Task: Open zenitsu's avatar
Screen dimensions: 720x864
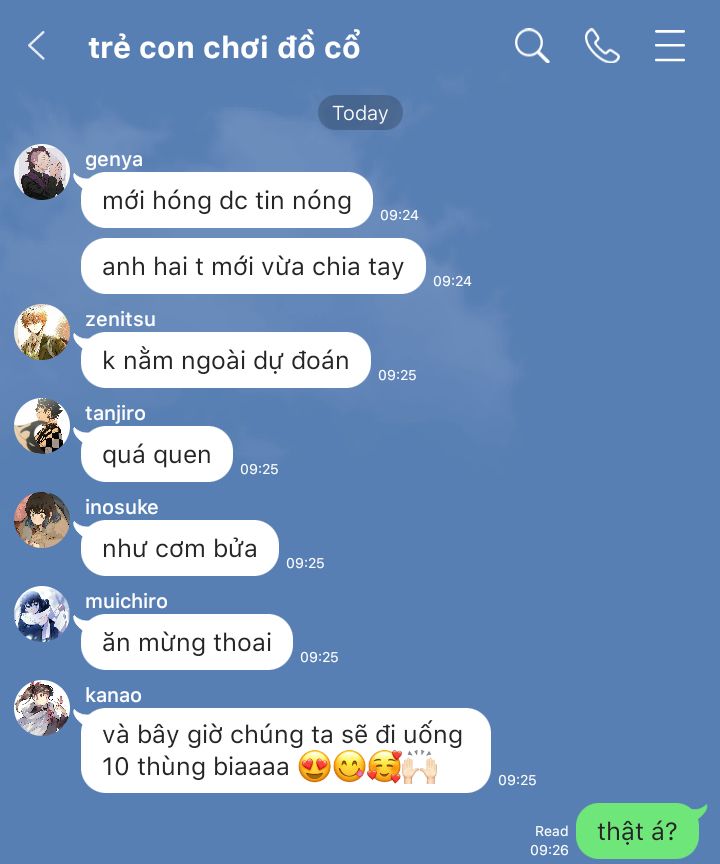Action: (42, 332)
